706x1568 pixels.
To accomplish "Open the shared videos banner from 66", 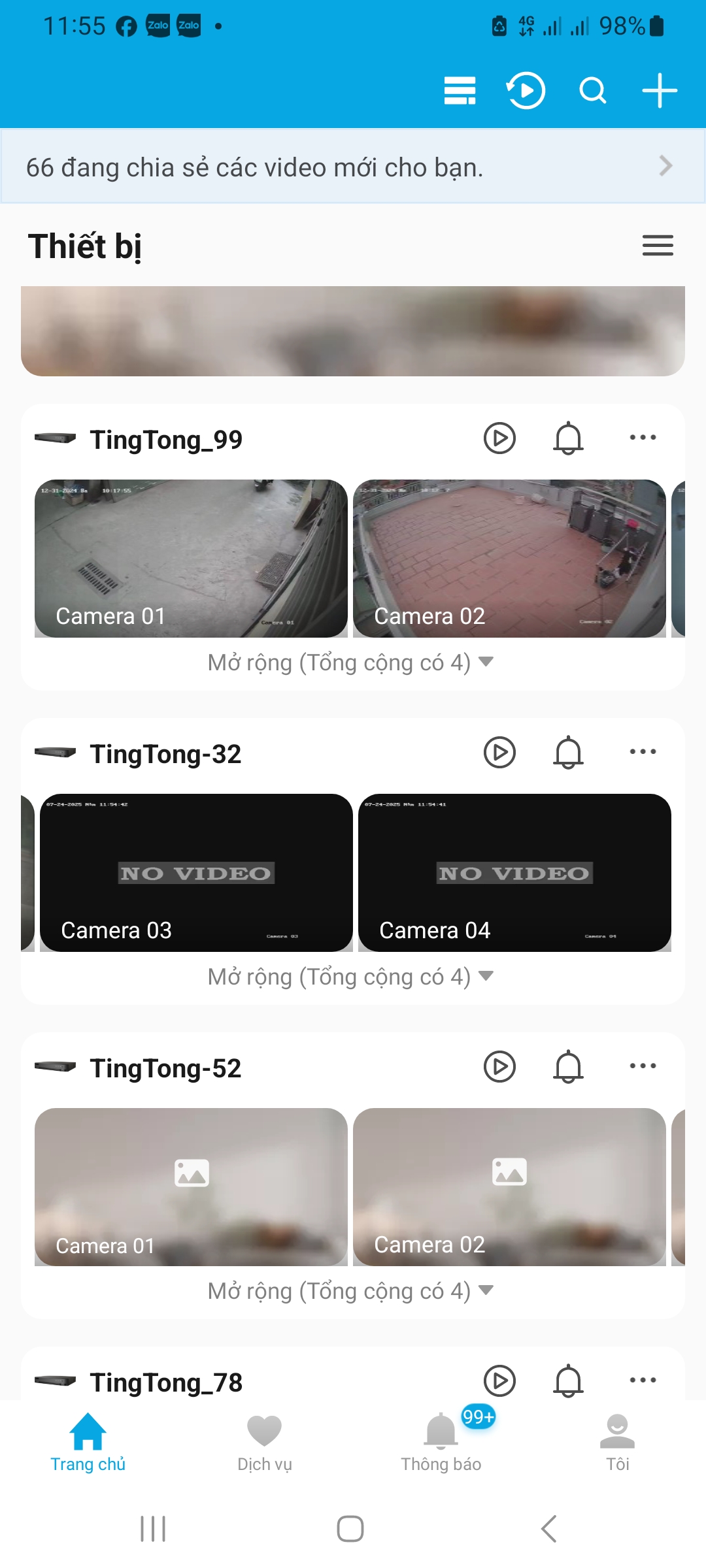I will tap(353, 167).
